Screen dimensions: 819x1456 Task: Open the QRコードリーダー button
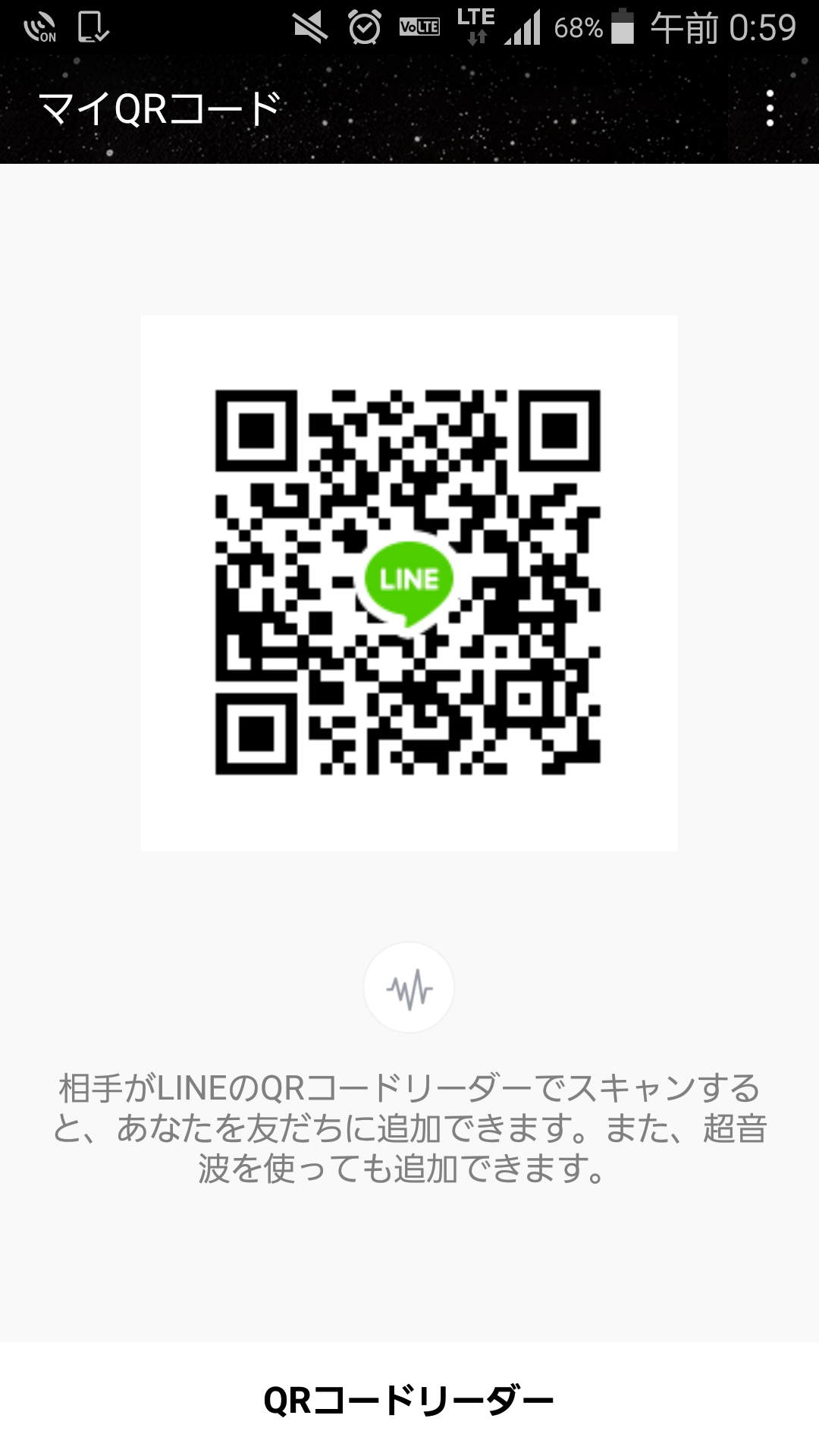point(409,1399)
